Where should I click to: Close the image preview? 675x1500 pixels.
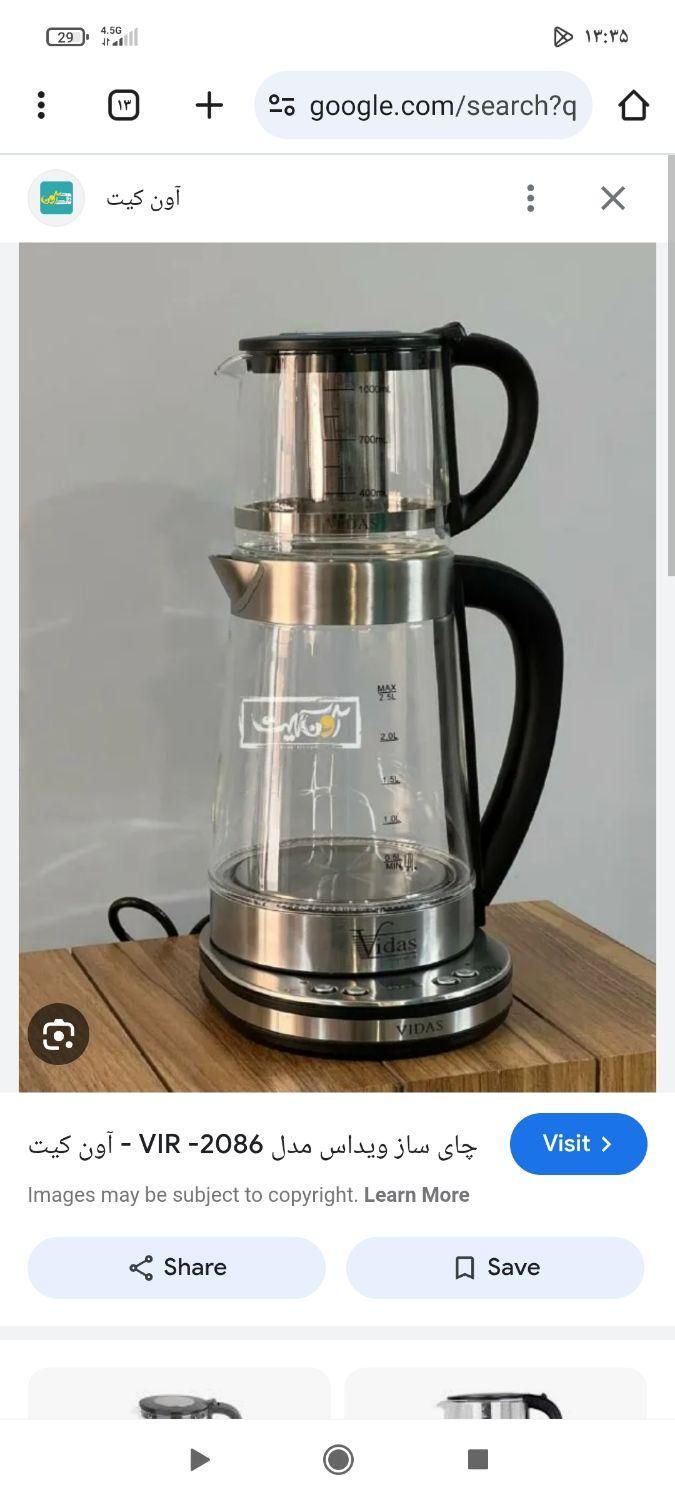coord(613,198)
